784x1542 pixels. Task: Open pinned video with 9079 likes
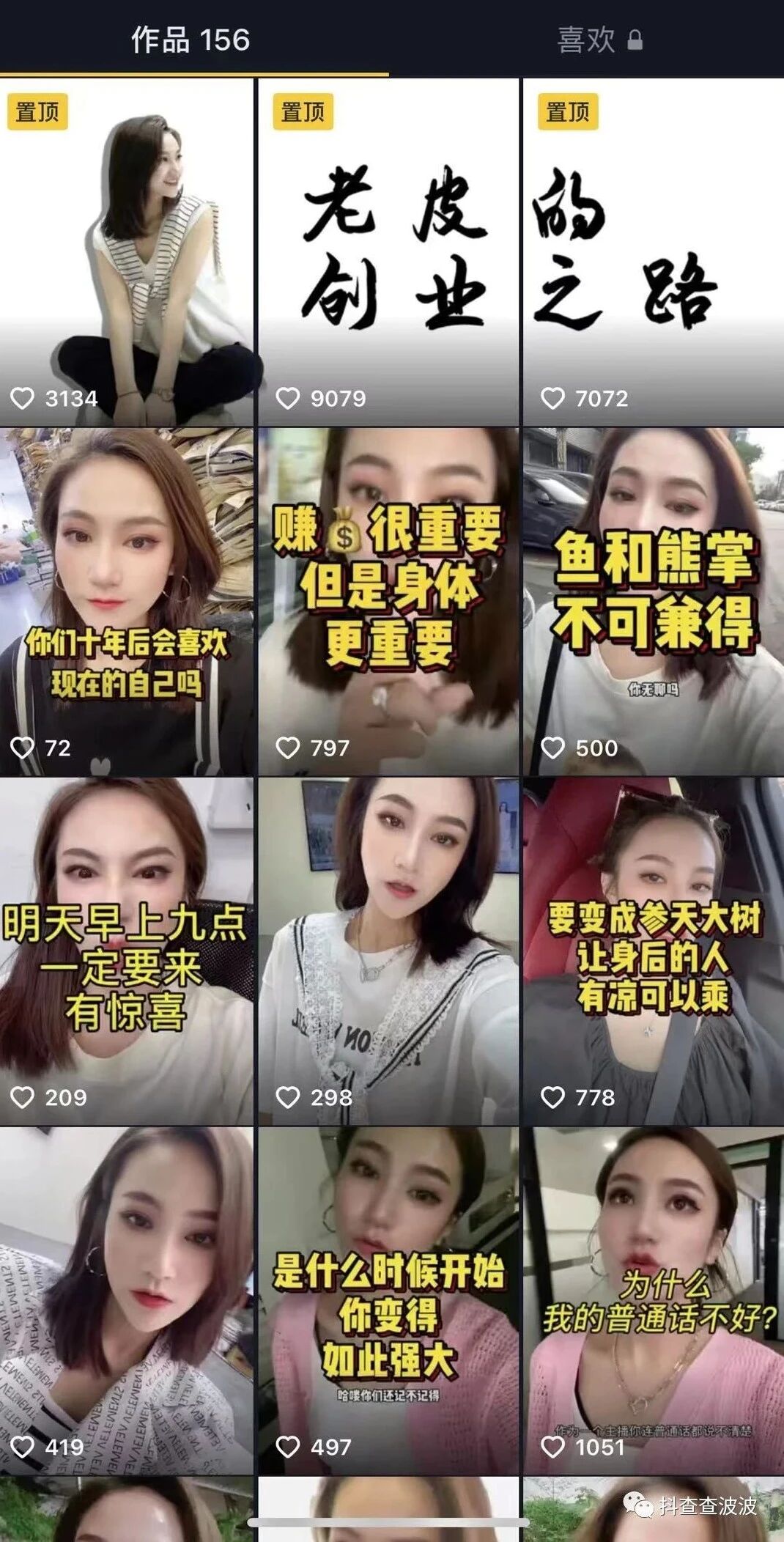[388, 253]
